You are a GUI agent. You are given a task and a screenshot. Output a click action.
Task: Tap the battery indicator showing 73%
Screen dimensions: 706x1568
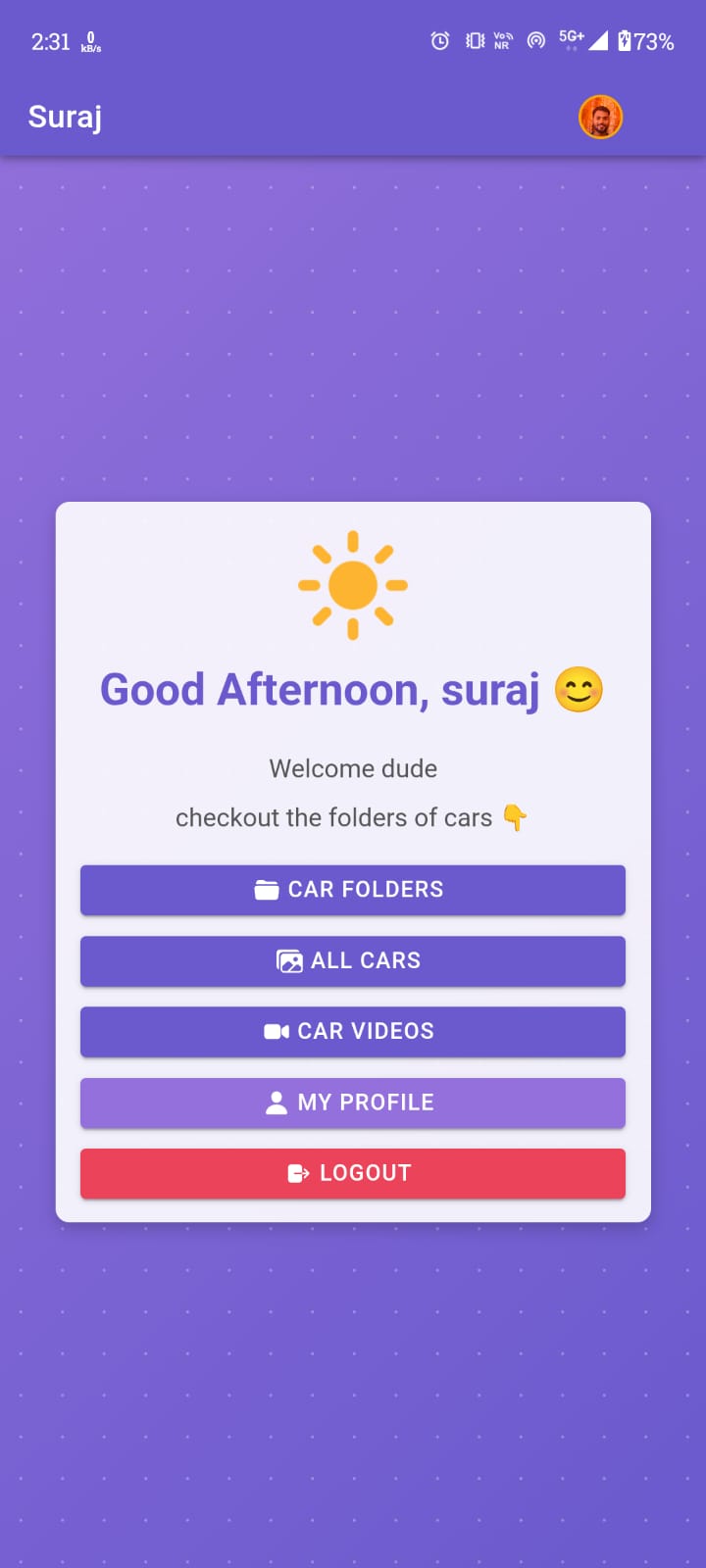tap(648, 42)
